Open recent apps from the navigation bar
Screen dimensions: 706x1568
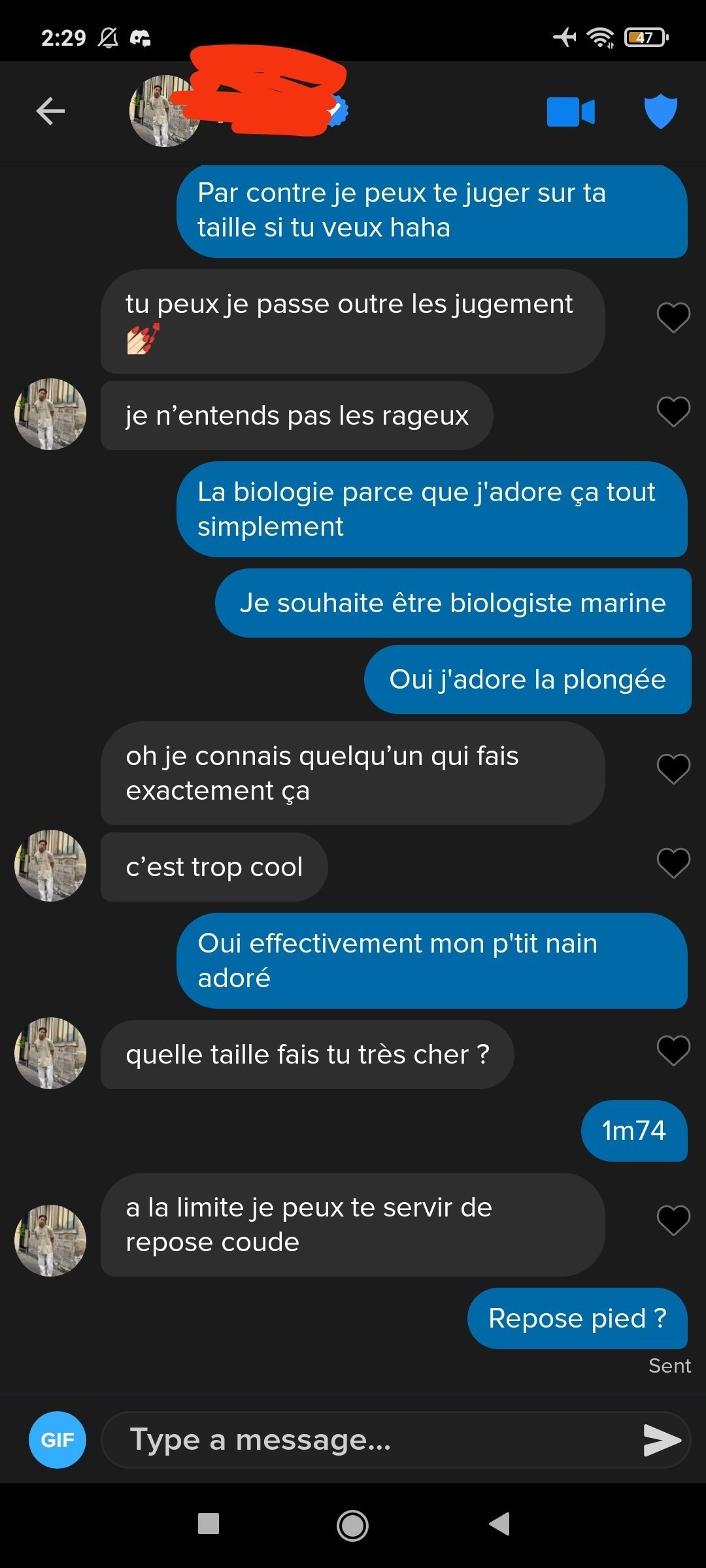pos(209,1524)
